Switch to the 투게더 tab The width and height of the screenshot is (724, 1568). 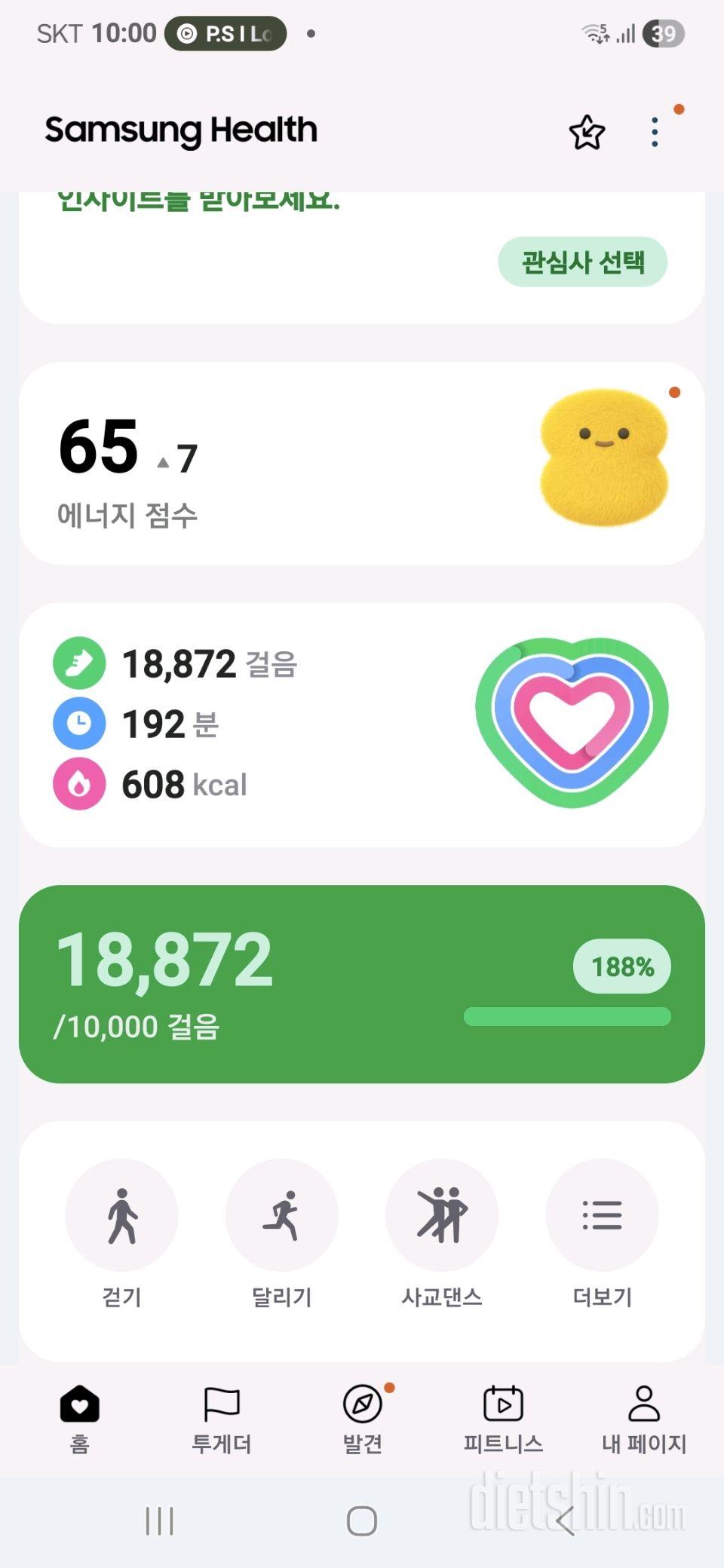[x=221, y=1419]
